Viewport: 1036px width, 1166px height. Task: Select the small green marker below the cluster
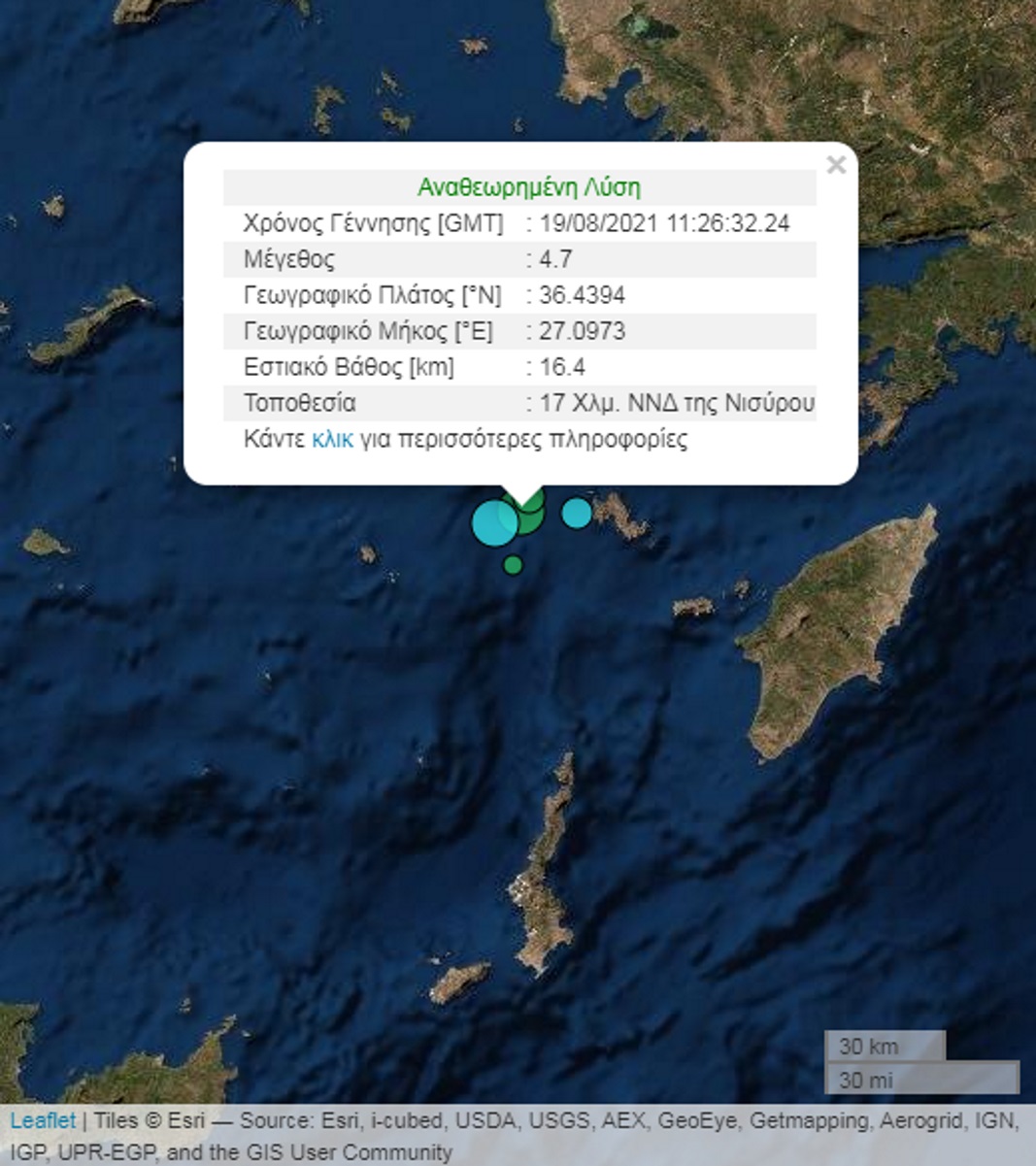pyautogui.click(x=514, y=564)
